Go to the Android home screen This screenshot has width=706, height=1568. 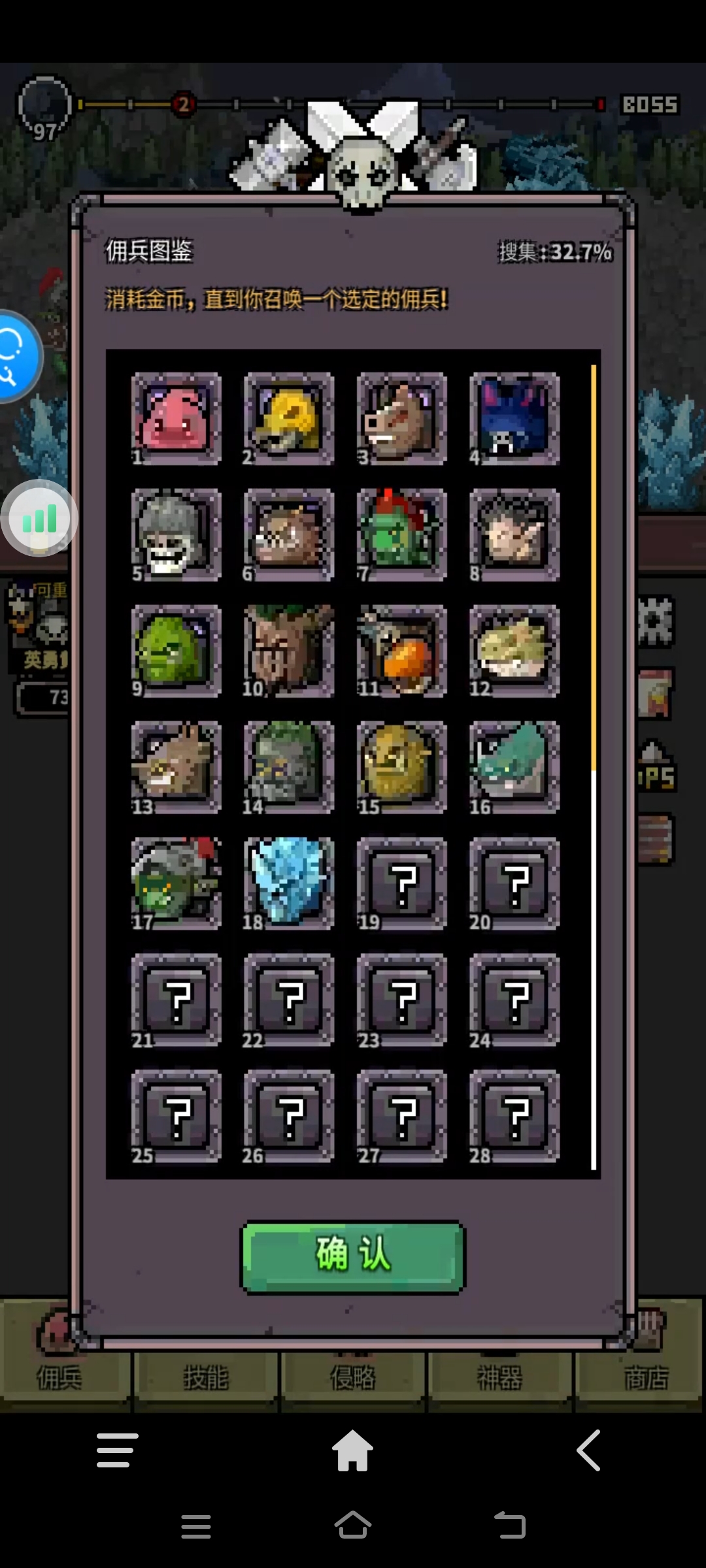[x=352, y=1451]
